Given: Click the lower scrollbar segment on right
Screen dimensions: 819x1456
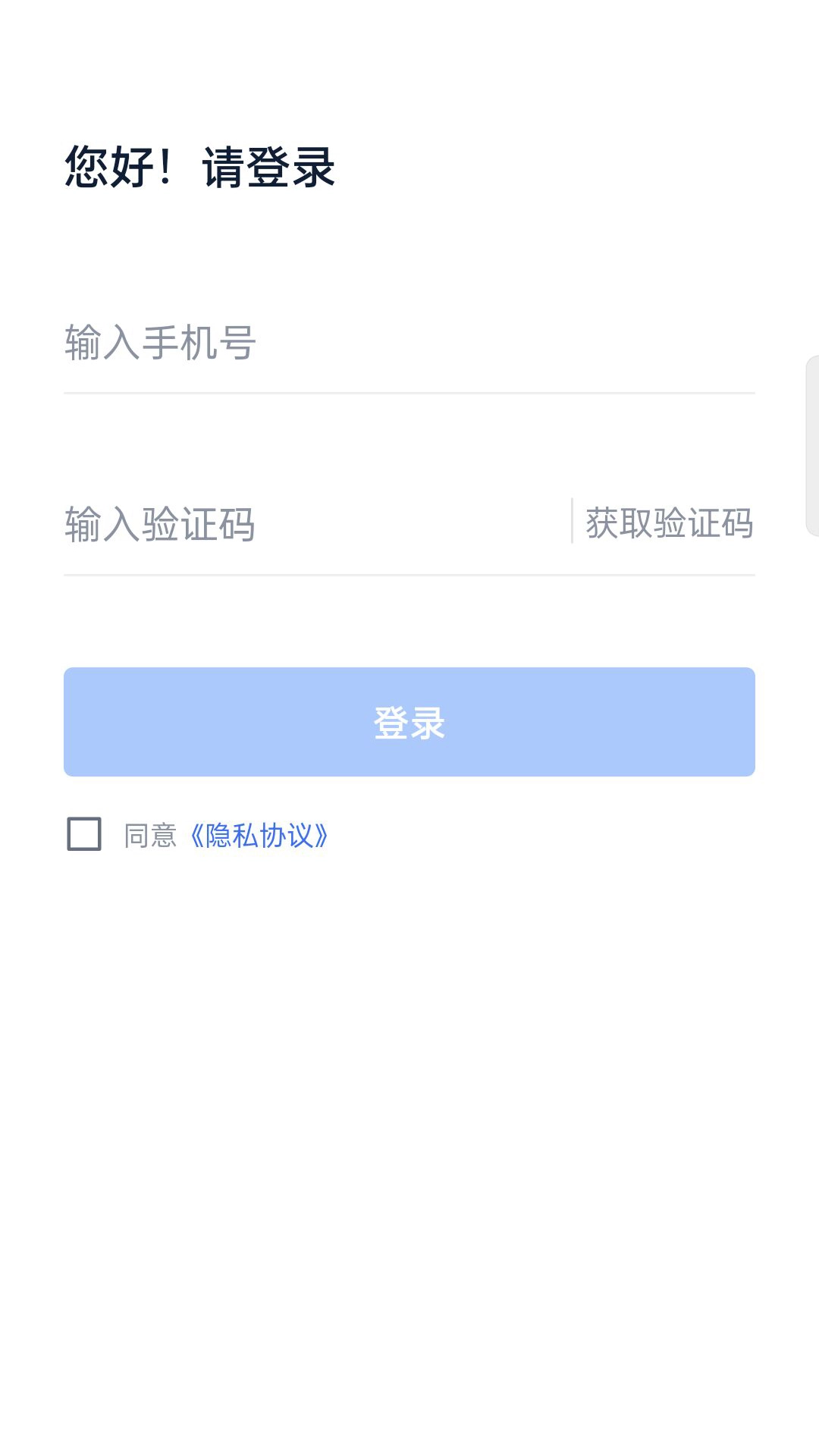Looking at the screenshot, I should (812, 485).
